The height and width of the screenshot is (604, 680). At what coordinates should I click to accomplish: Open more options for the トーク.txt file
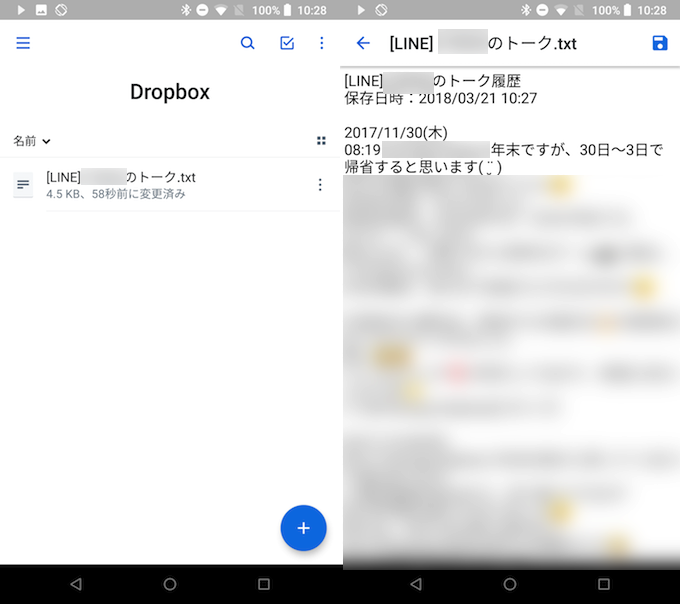320,185
